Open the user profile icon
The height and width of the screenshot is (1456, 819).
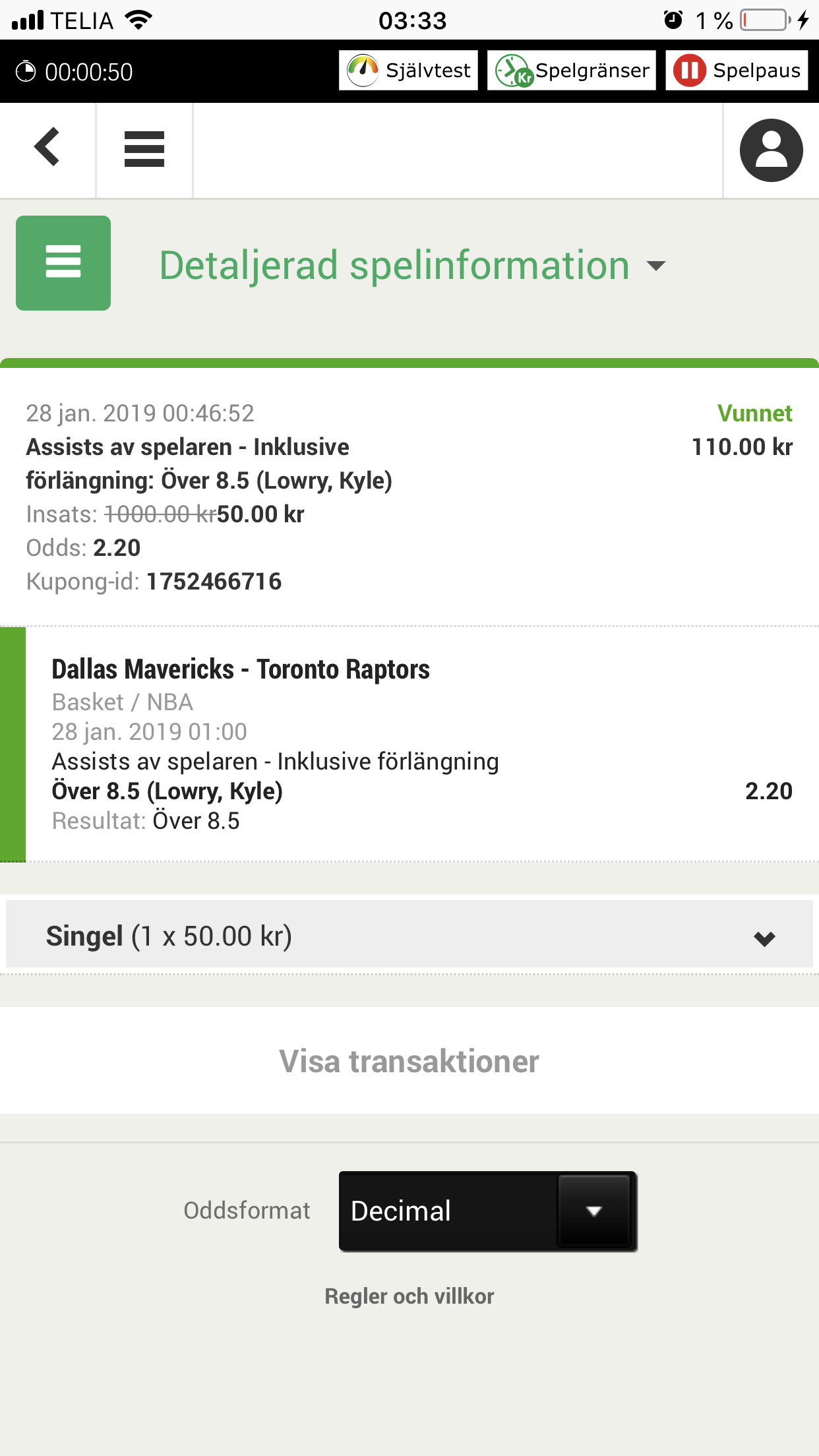[771, 150]
